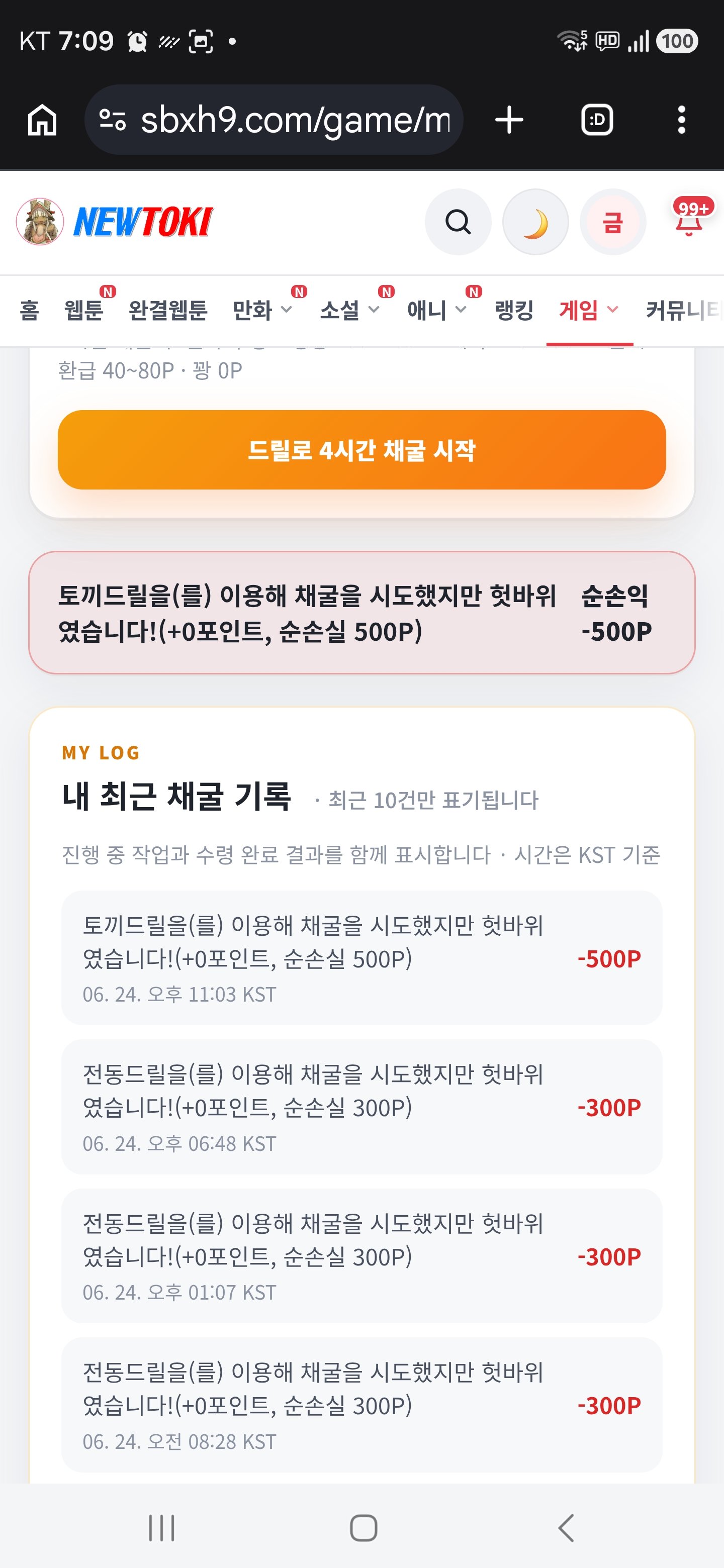Open the browser tab switcher
The image size is (724, 1568).
click(597, 119)
